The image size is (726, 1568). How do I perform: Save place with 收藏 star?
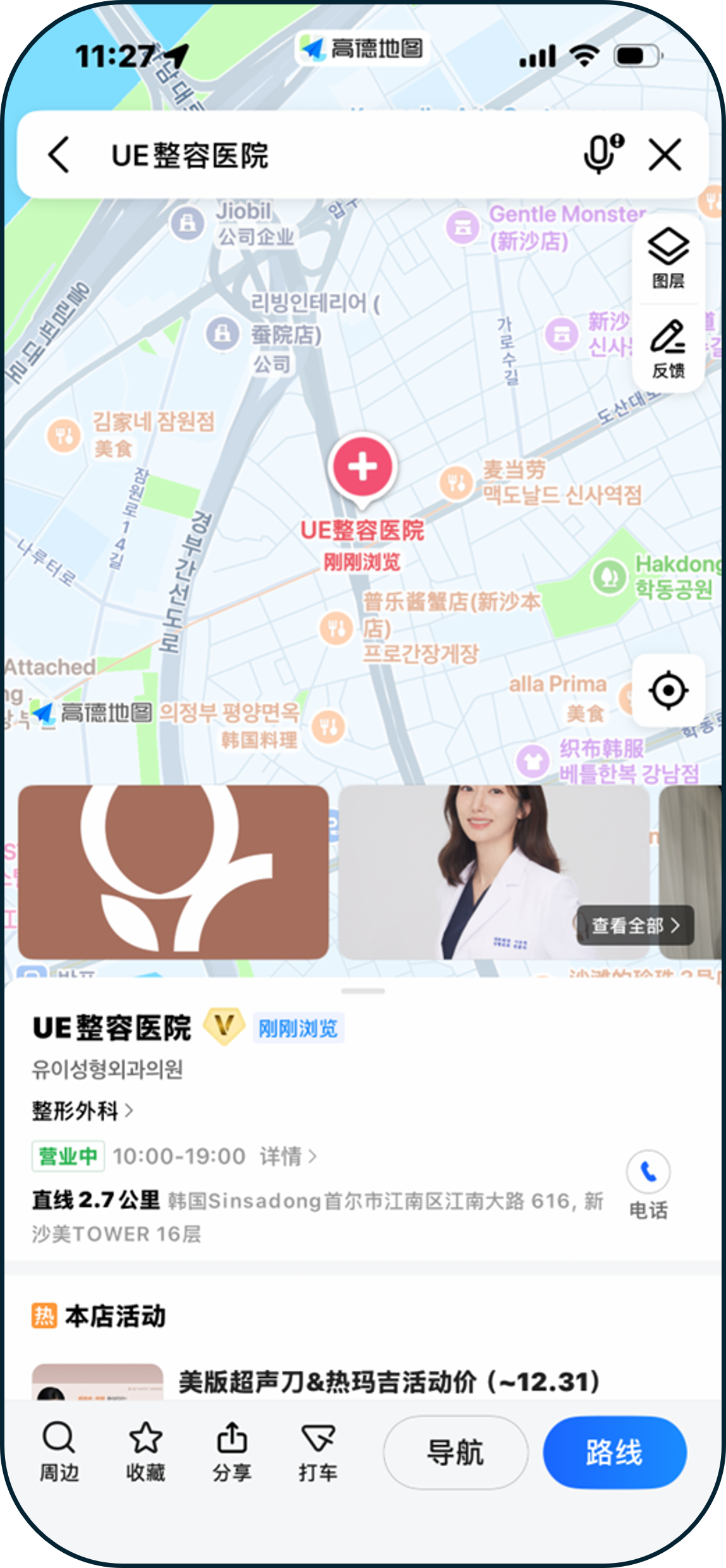145,1451
